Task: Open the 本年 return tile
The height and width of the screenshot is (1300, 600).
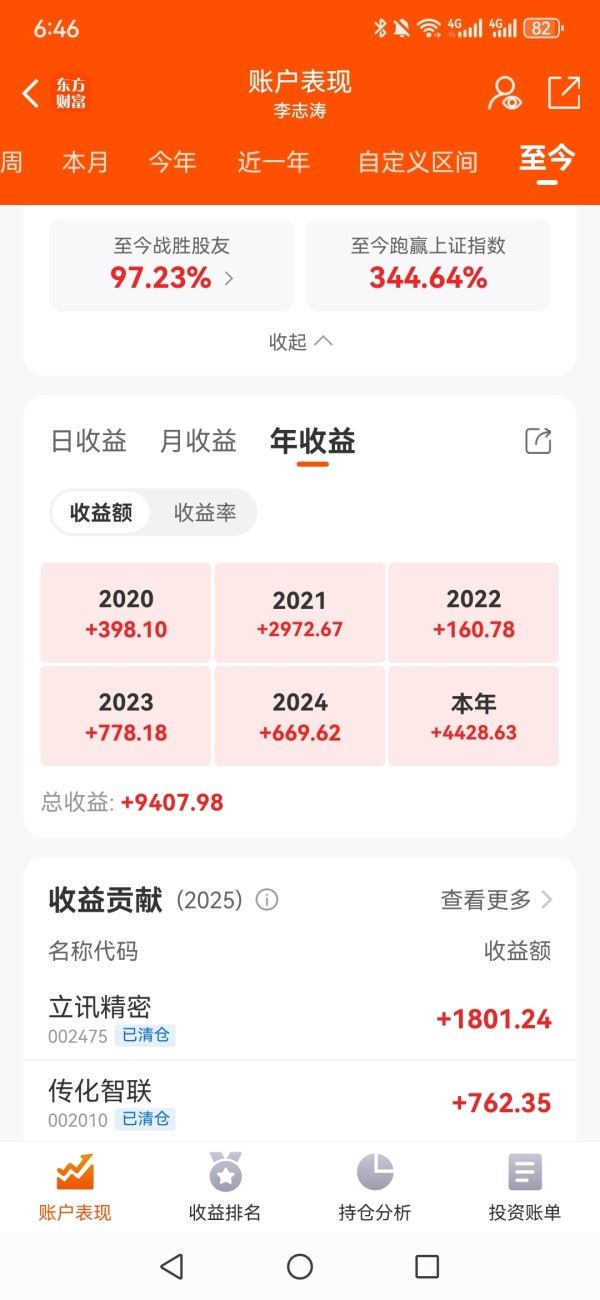Action: click(x=473, y=716)
